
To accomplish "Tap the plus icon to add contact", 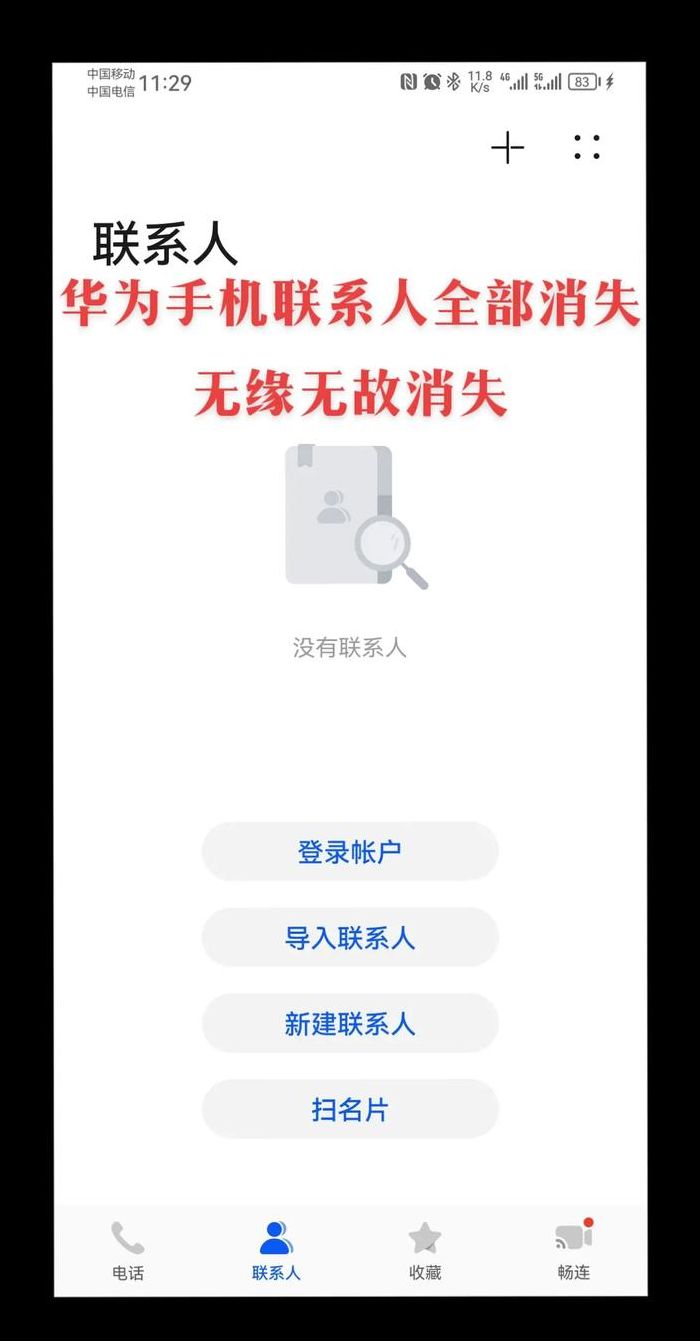I will [x=508, y=148].
